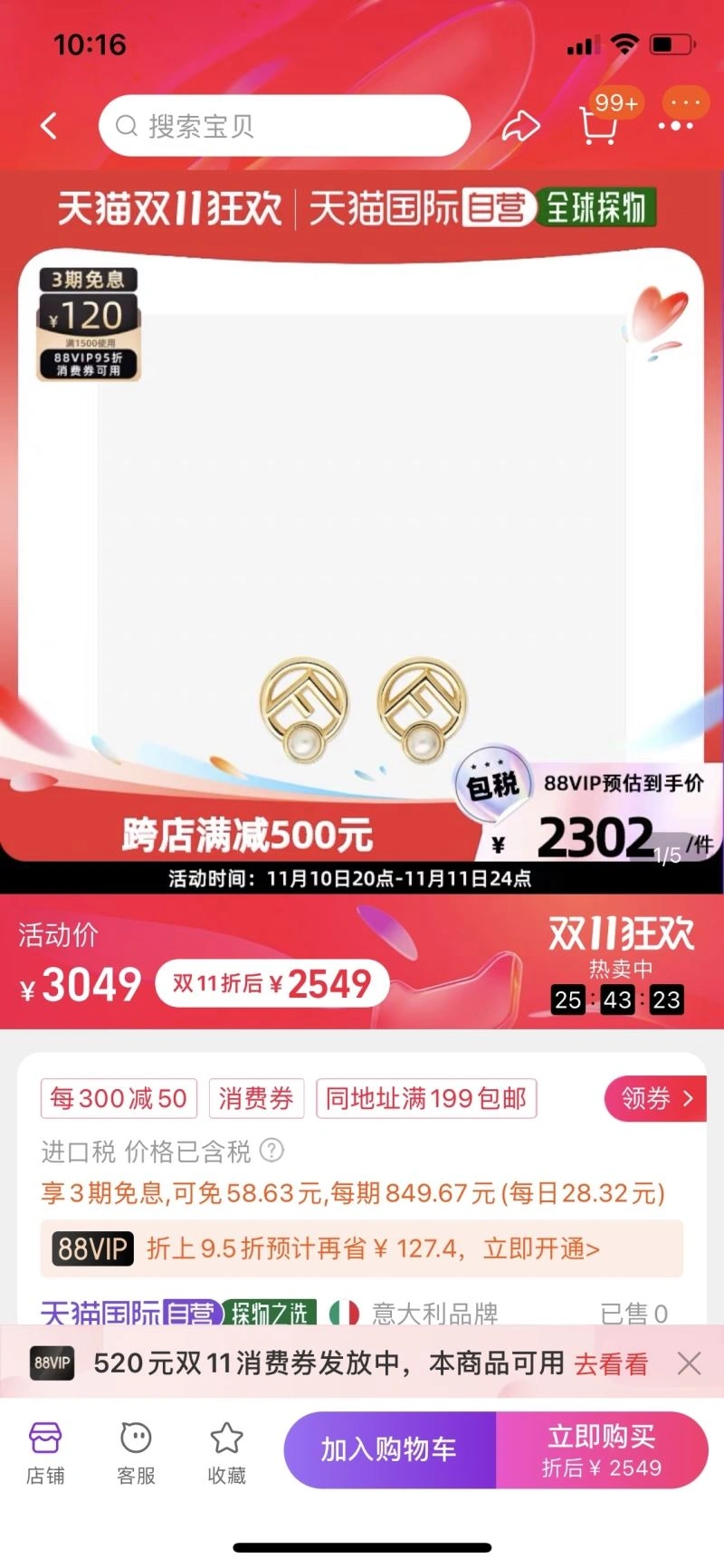The width and height of the screenshot is (724, 1568).
Task: Select the 每300减50 coupon tag
Action: tap(118, 1098)
